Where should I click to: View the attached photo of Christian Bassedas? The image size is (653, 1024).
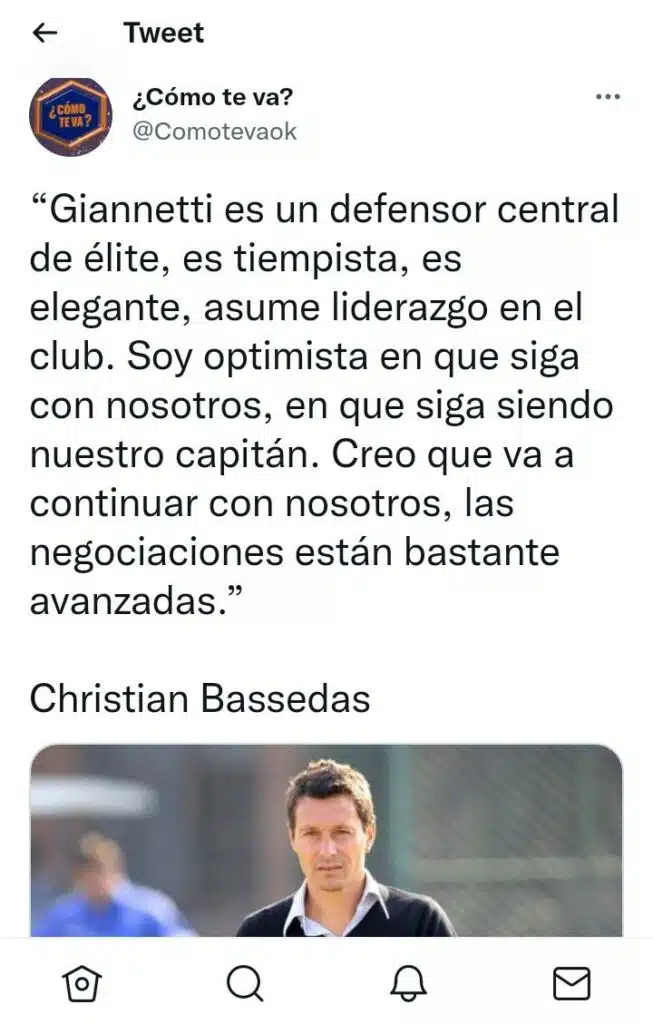(x=326, y=840)
